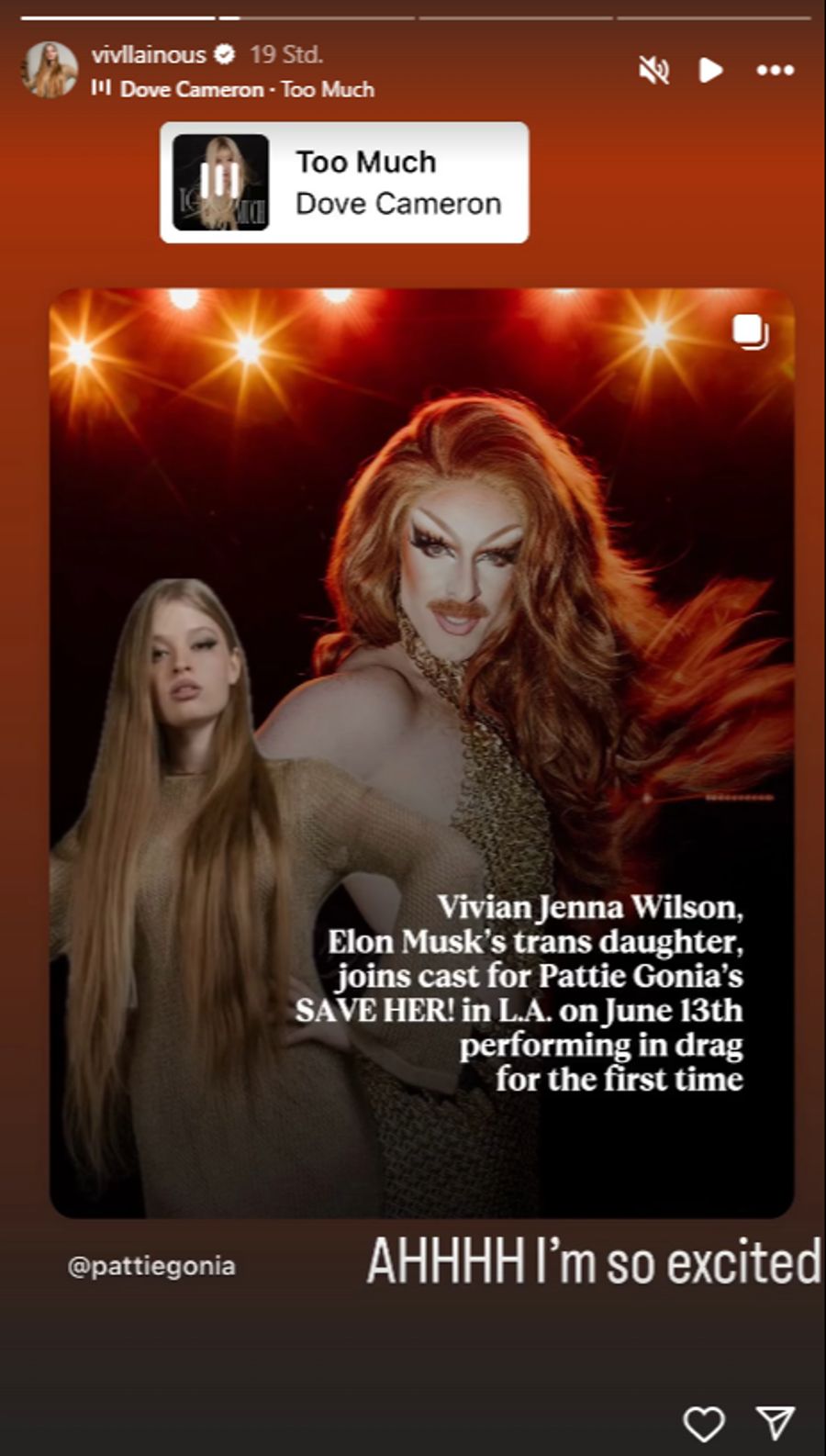Share the story via paper plane

776,1422
